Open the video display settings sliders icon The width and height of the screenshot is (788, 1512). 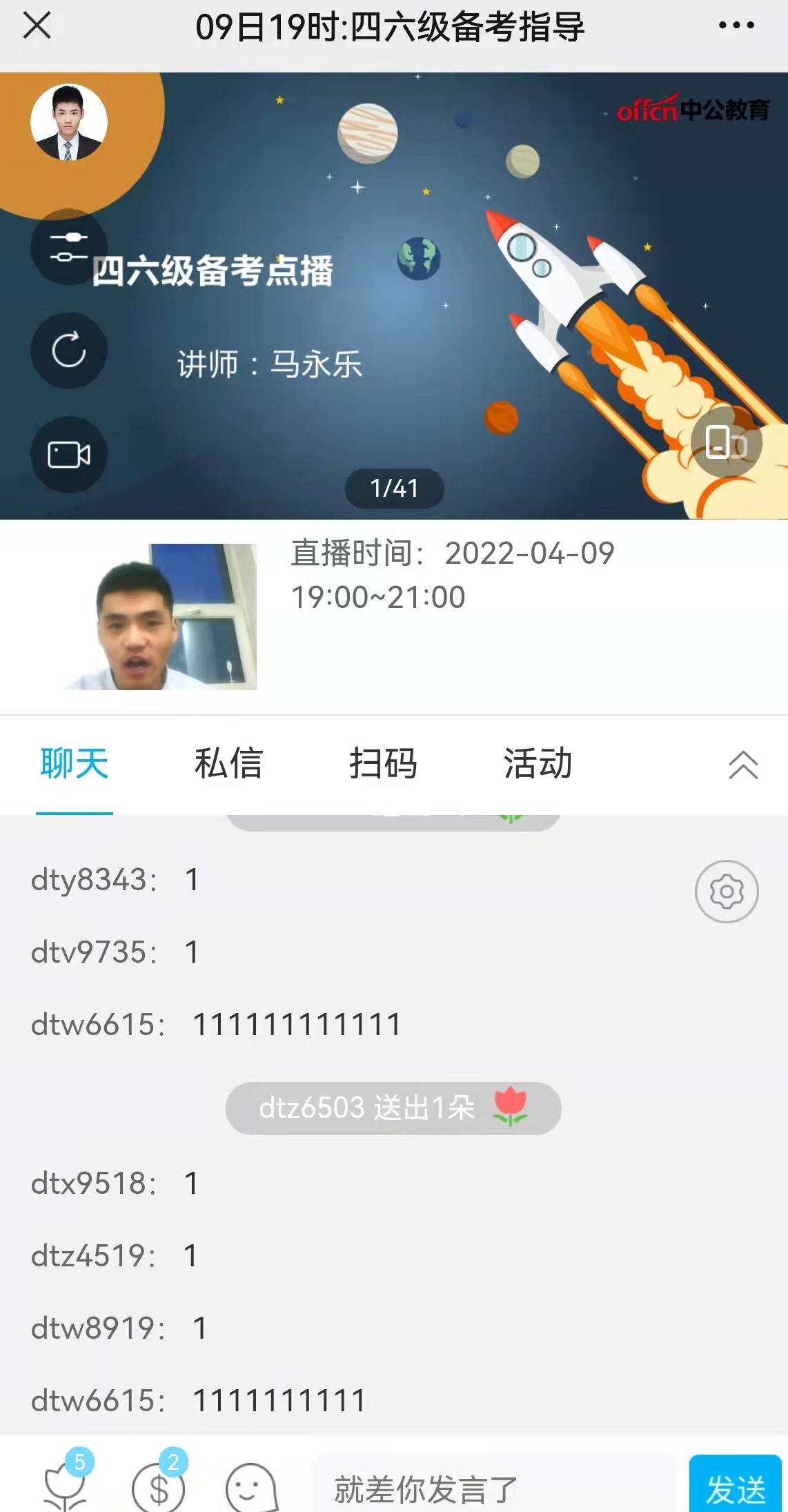tap(69, 246)
